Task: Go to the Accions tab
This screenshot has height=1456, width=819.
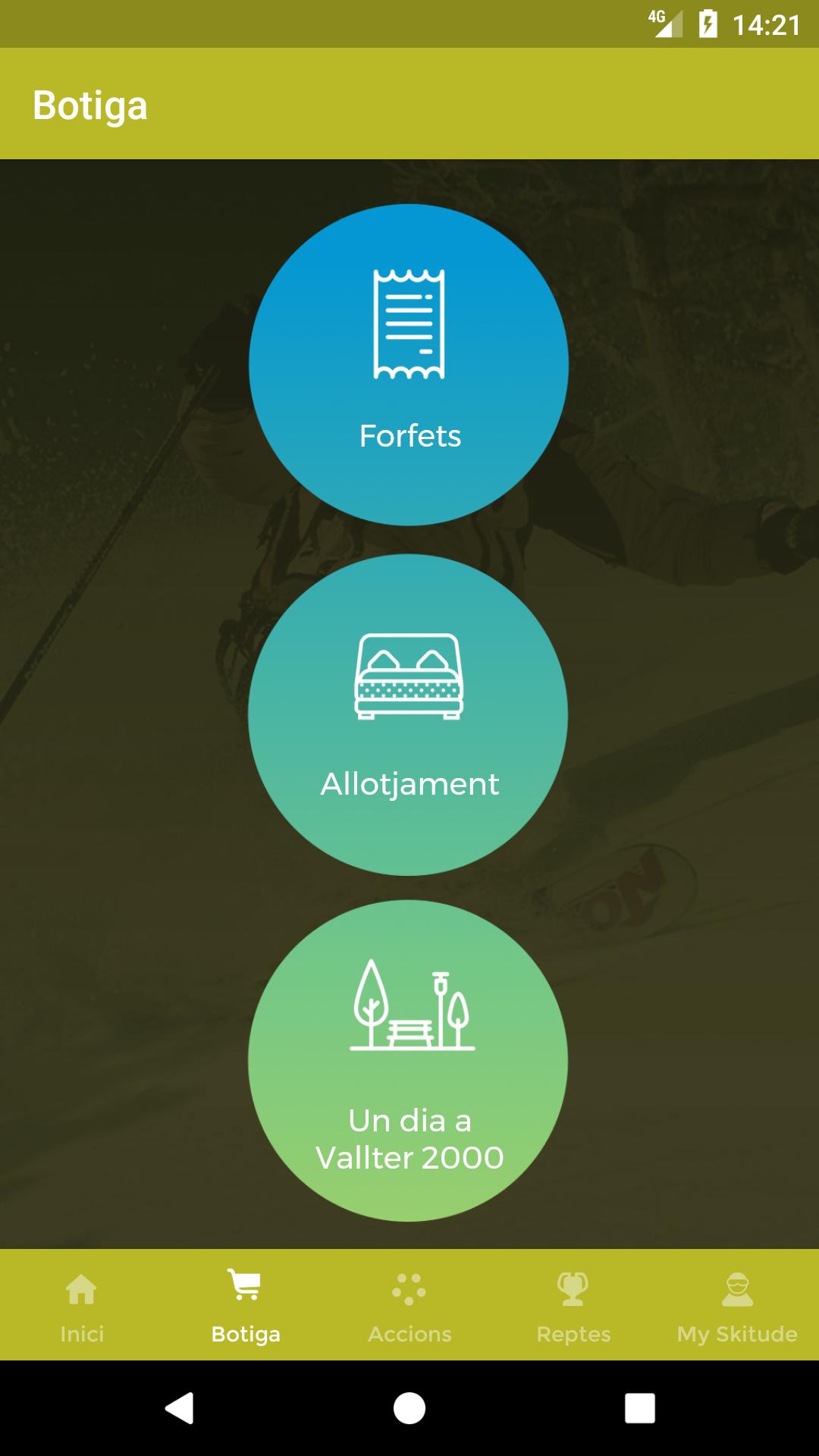Action: [x=409, y=1305]
